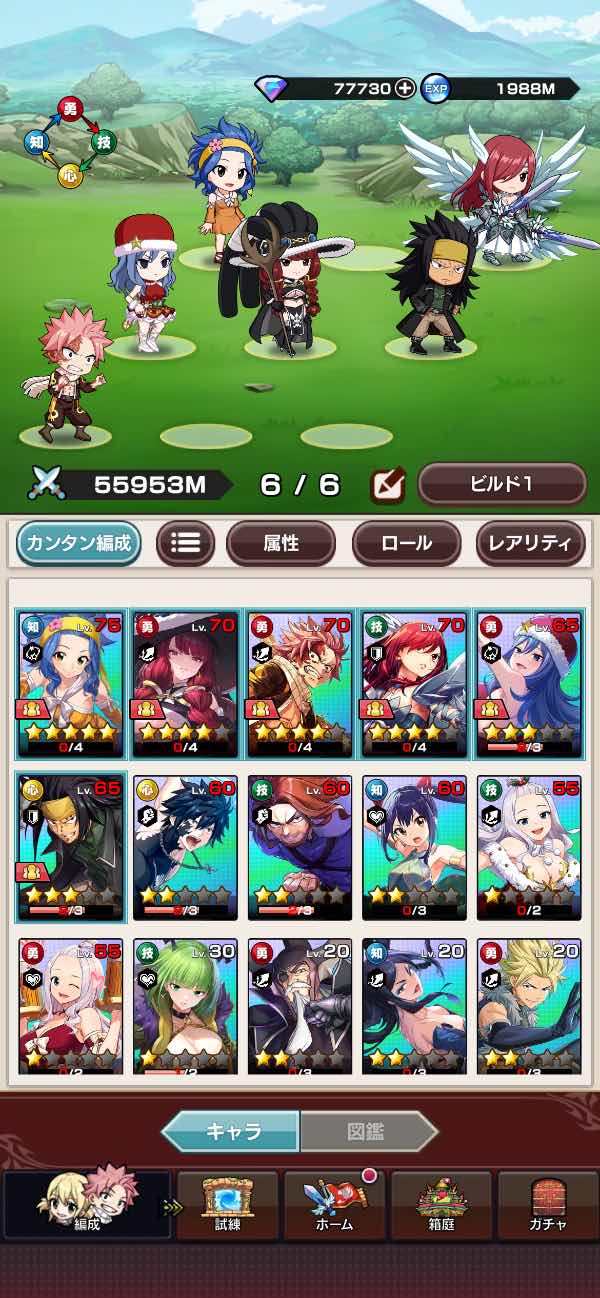Tap the edit build pencil icon
Viewport: 600px width, 1298px height.
[387, 485]
